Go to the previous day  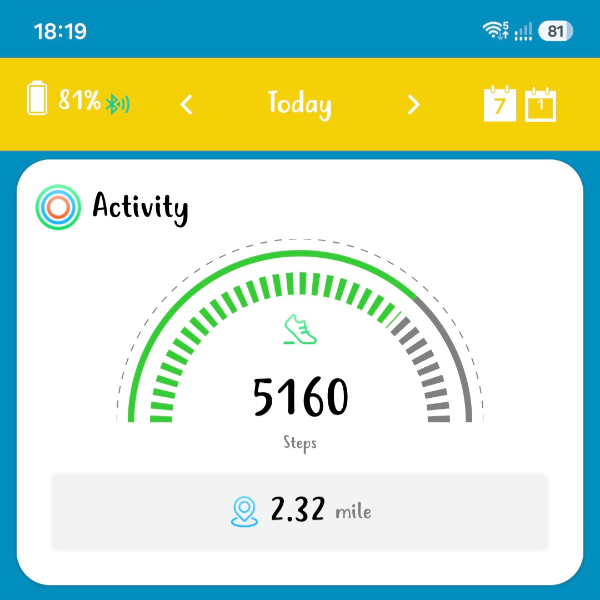coord(186,104)
